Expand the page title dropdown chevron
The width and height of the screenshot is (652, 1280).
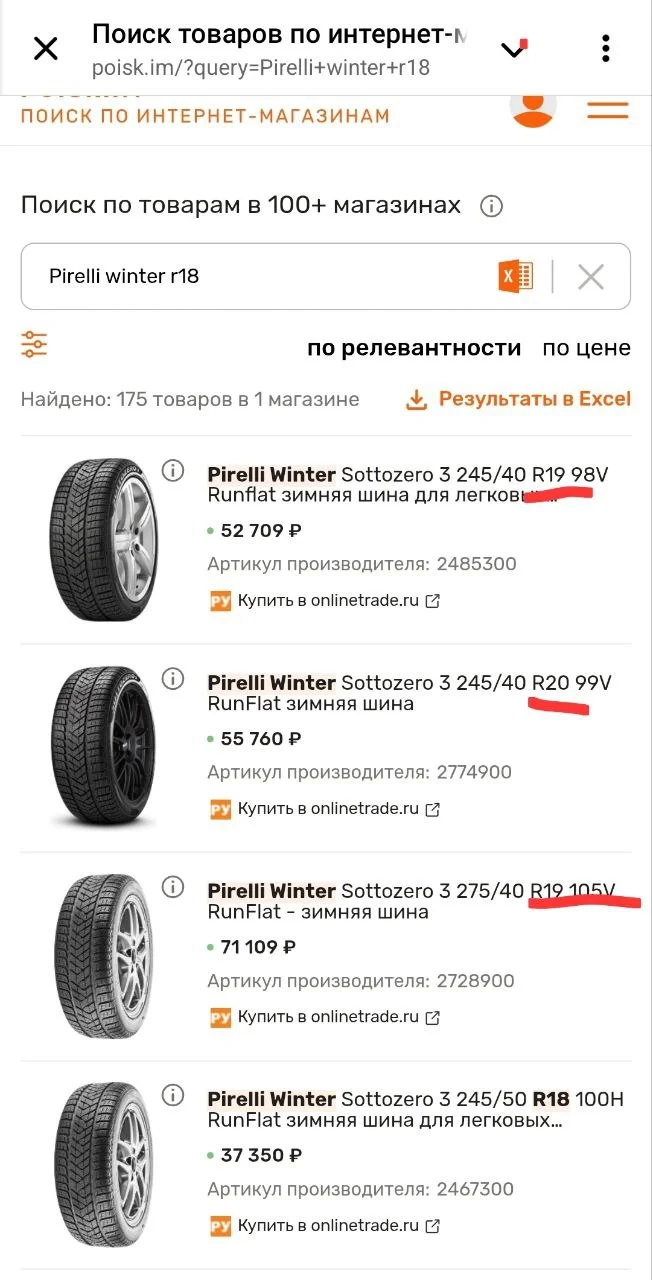pos(514,49)
